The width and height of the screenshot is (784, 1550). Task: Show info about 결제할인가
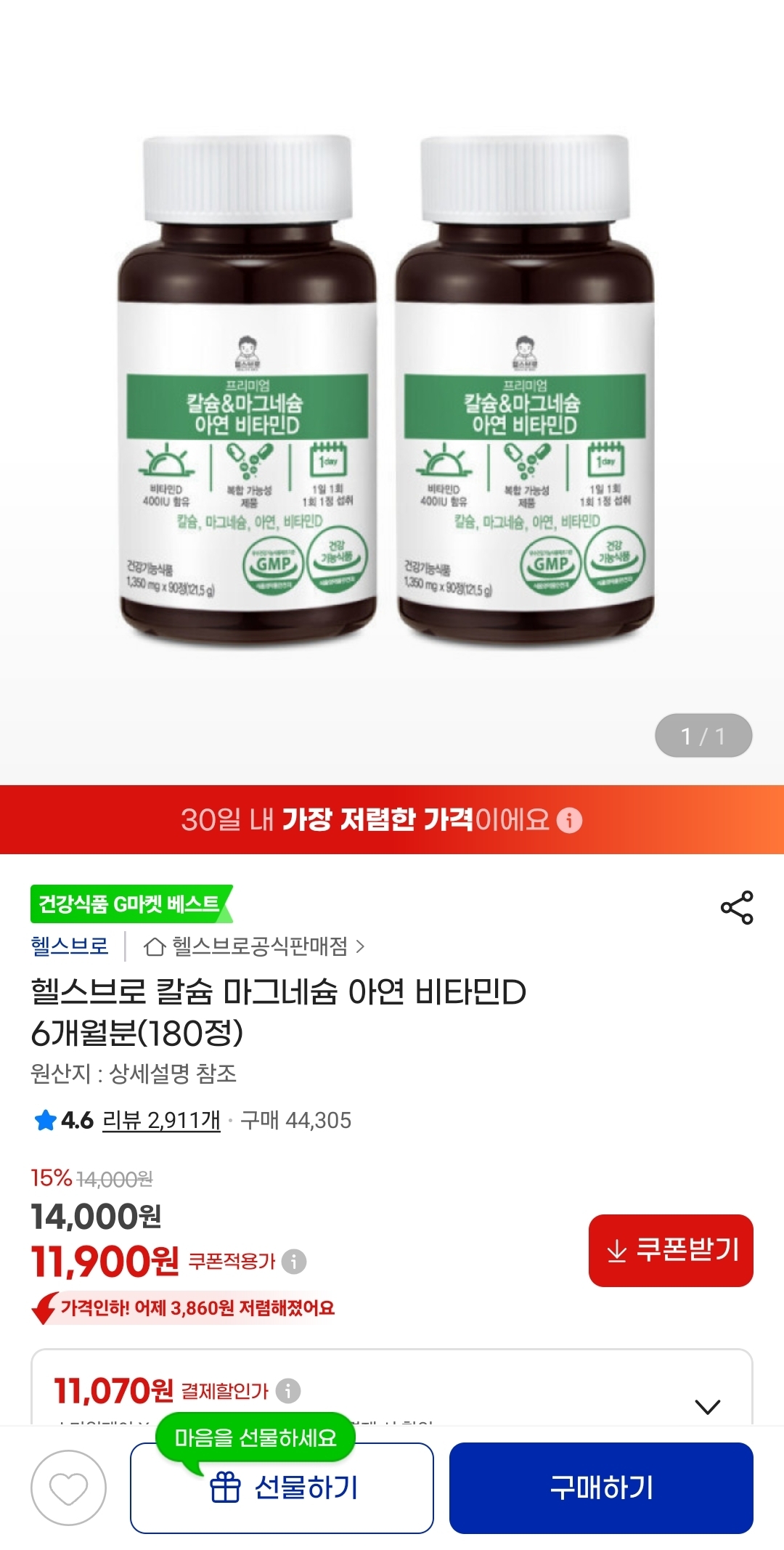click(288, 1391)
